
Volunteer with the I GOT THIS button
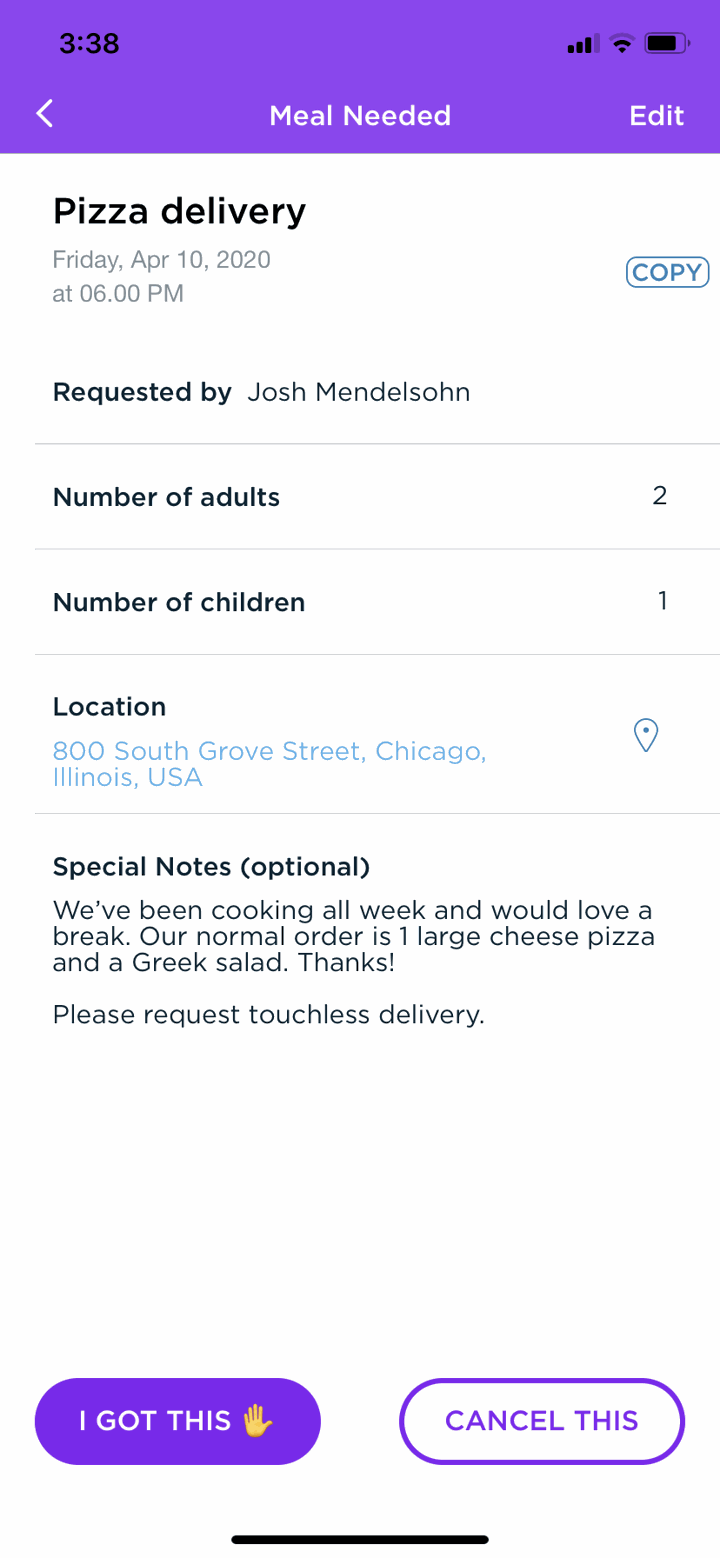point(178,1421)
